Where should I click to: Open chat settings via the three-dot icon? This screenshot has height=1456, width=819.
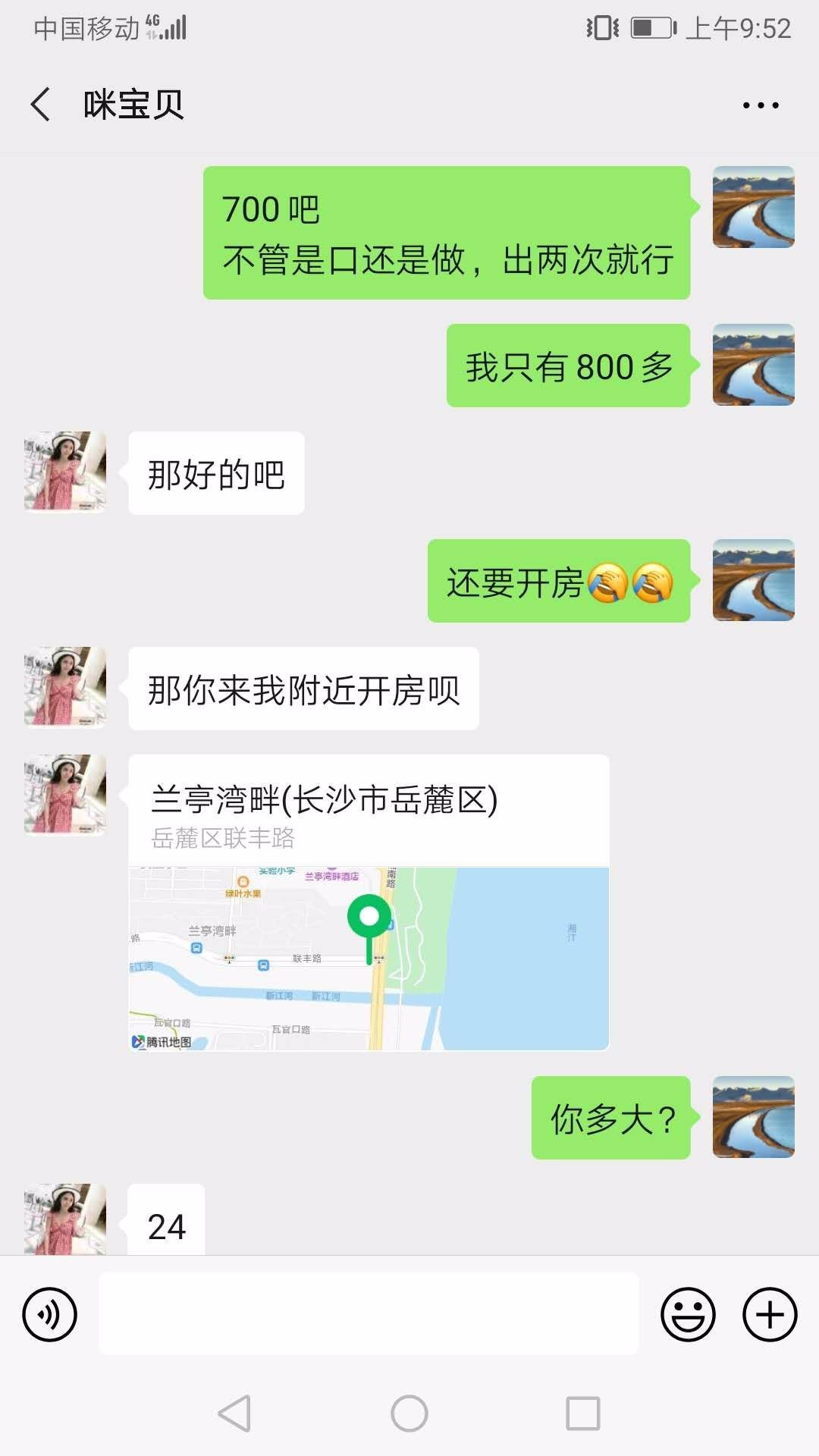point(761,106)
